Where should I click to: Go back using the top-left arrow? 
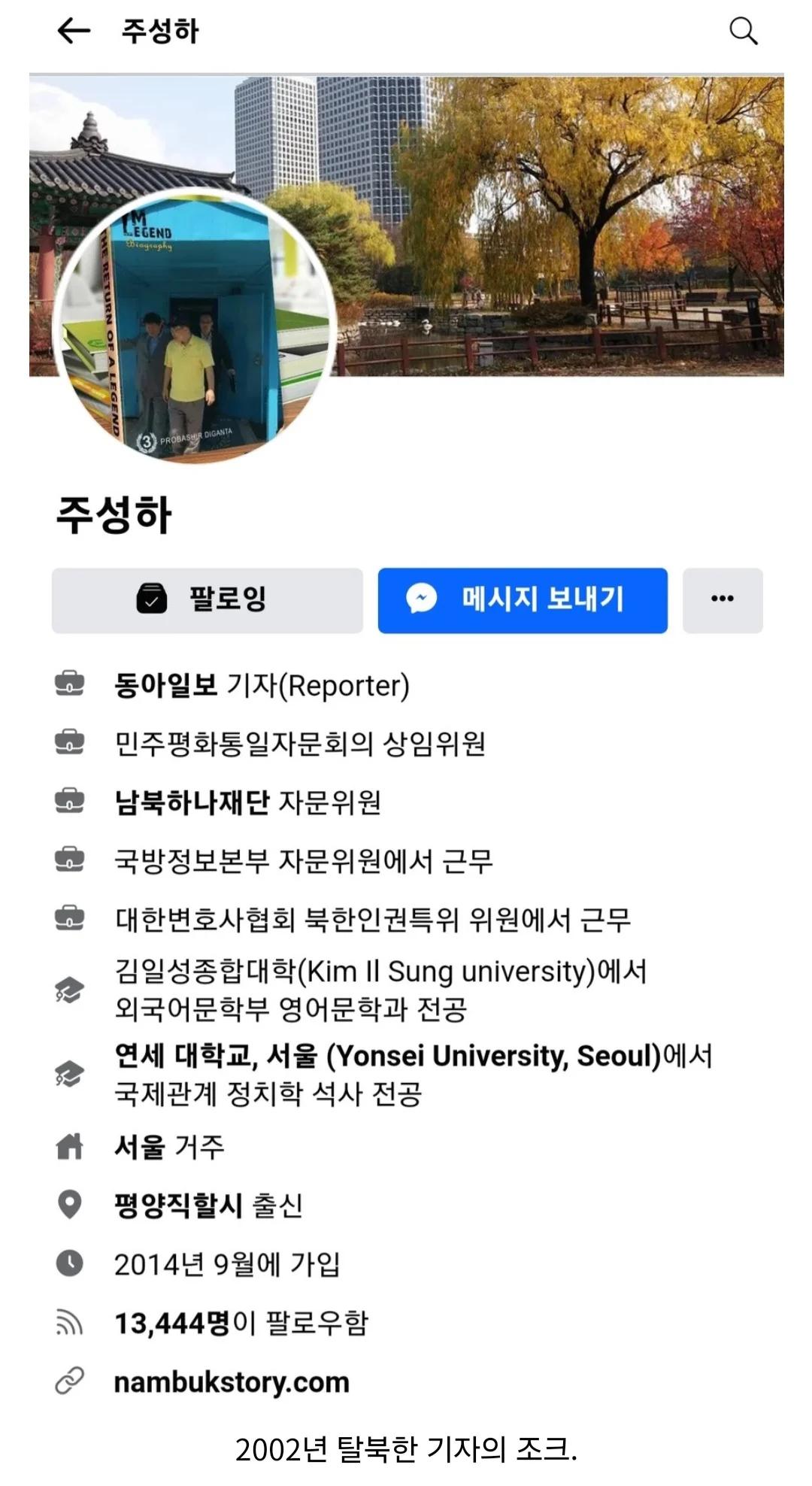(74, 31)
